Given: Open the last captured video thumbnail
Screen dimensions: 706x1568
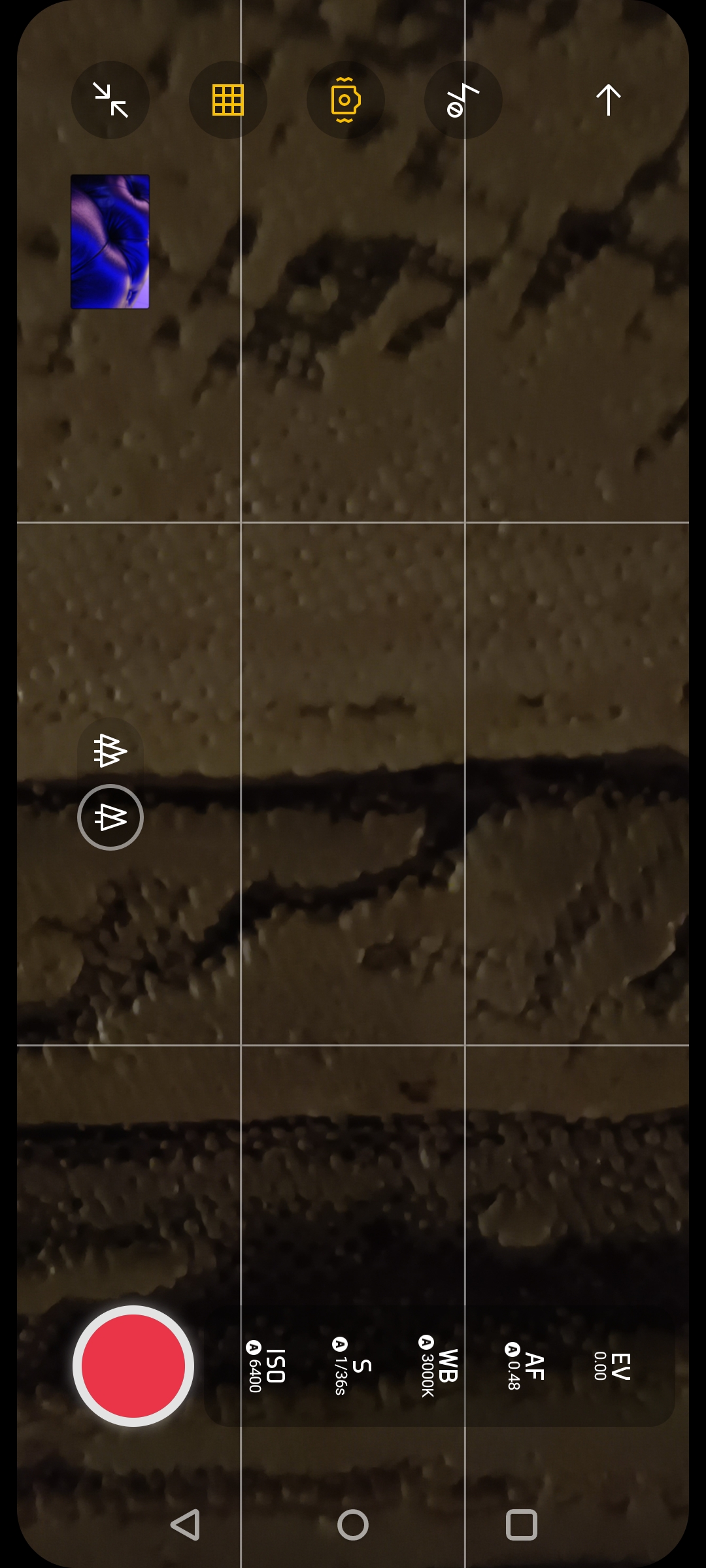Looking at the screenshot, I should [x=110, y=241].
